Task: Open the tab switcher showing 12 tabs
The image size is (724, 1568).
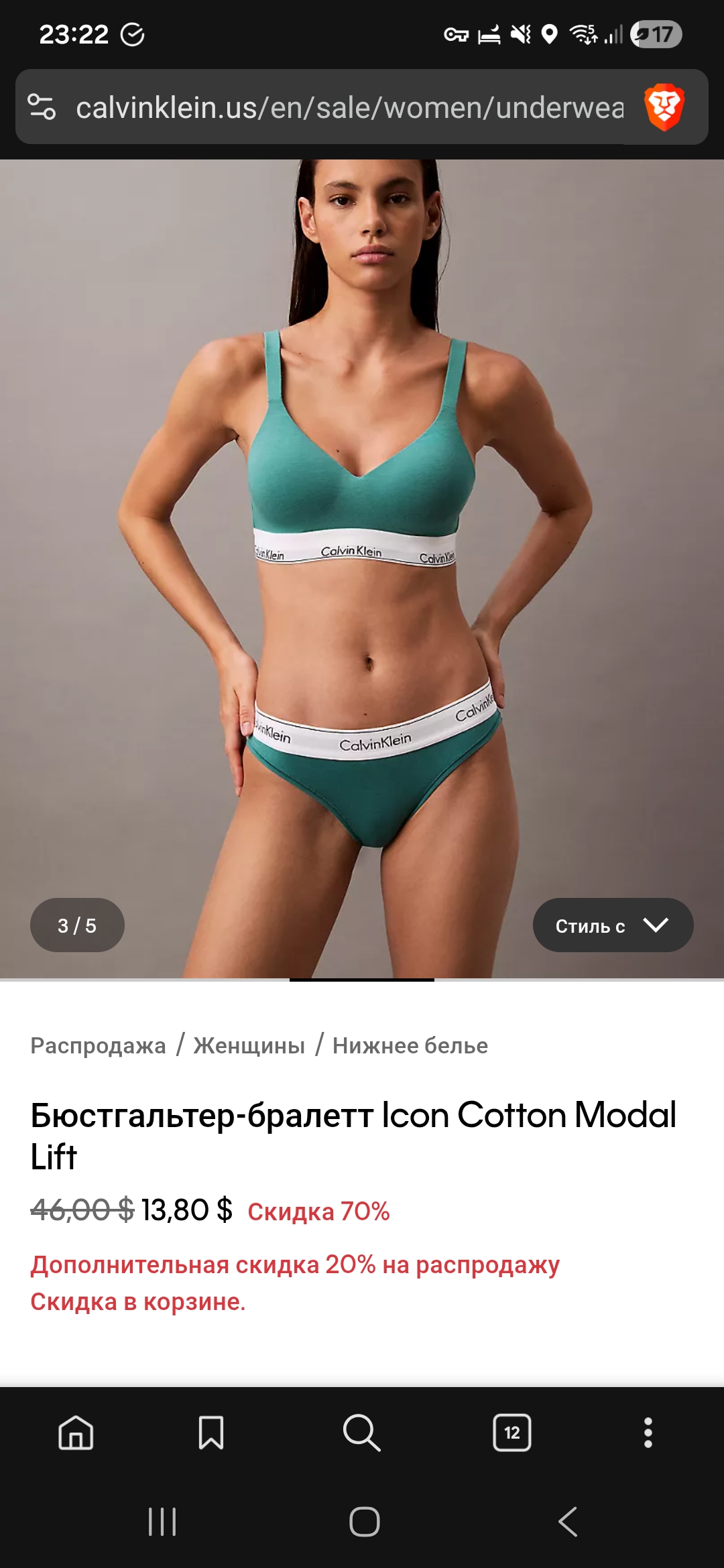Action: [x=512, y=1433]
